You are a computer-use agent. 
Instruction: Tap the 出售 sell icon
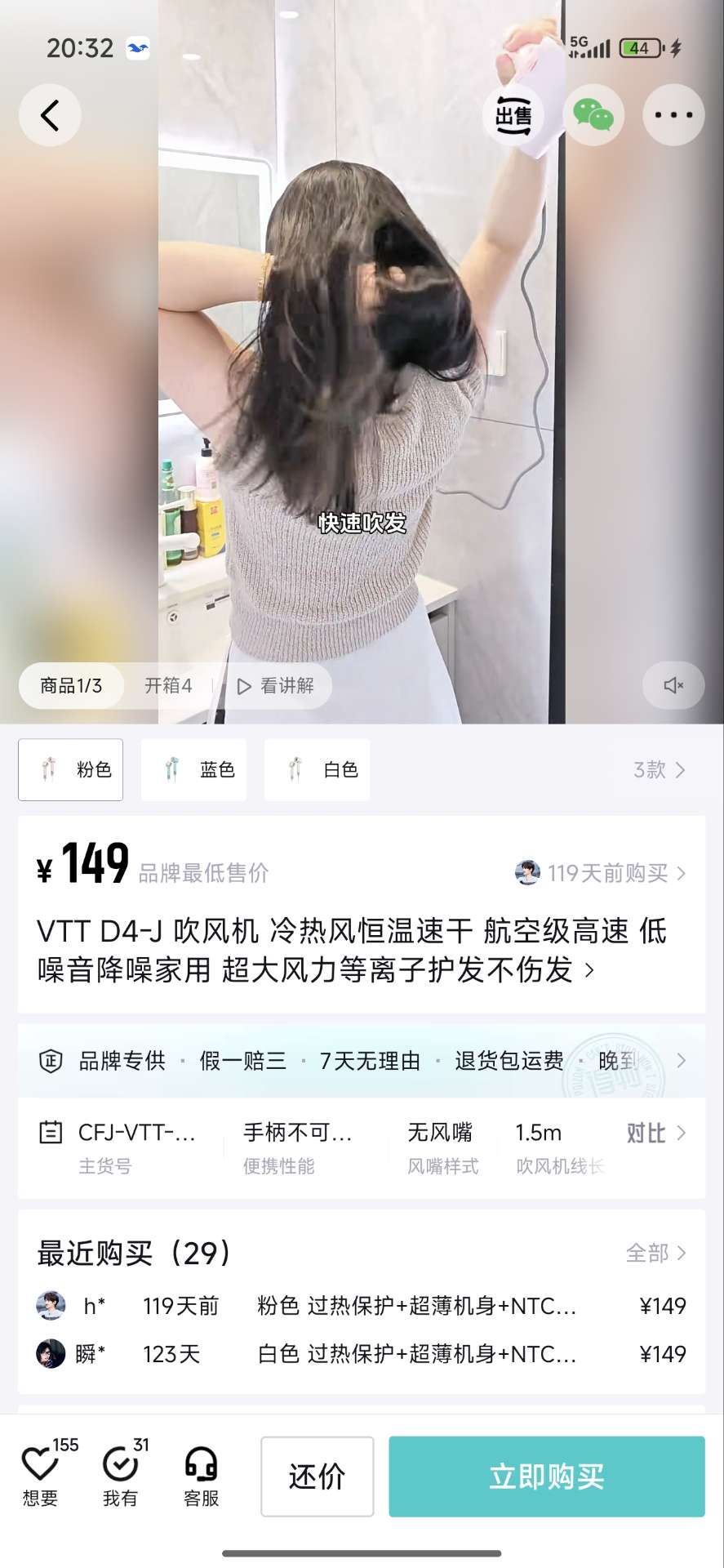(513, 116)
